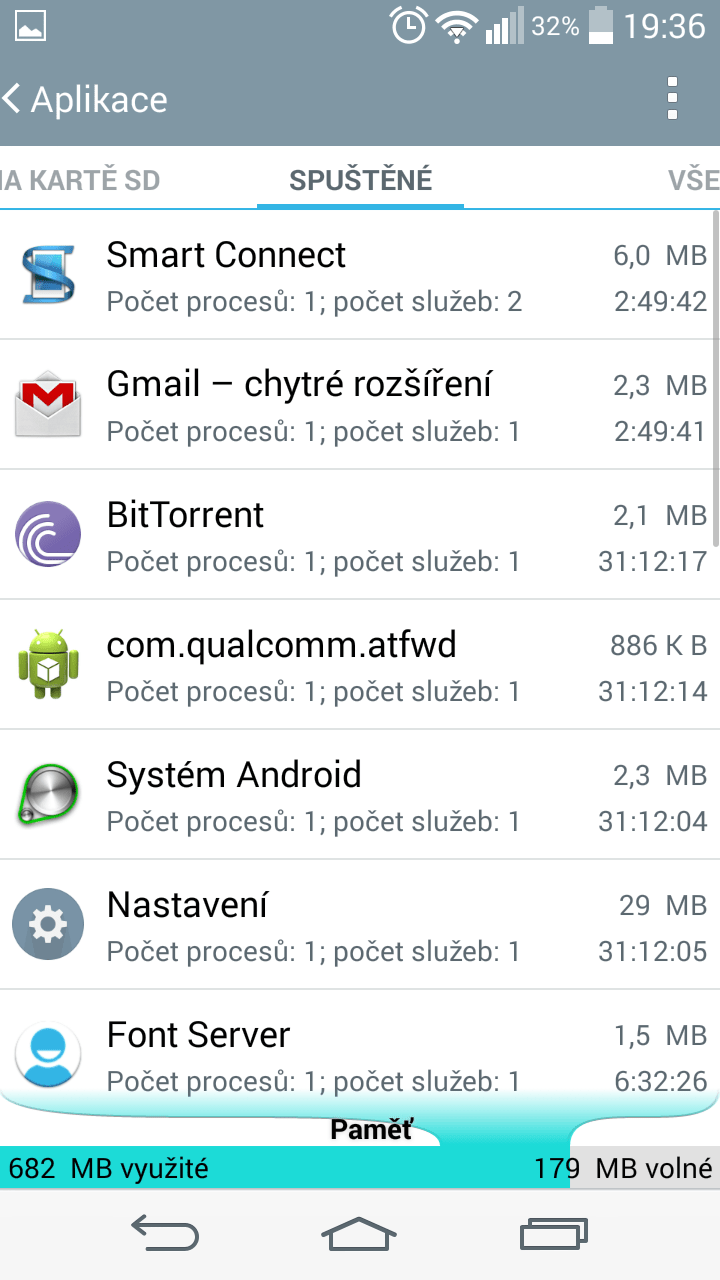This screenshot has height=1280, width=720.
Task: Open Systém Android process details
Action: tap(360, 795)
